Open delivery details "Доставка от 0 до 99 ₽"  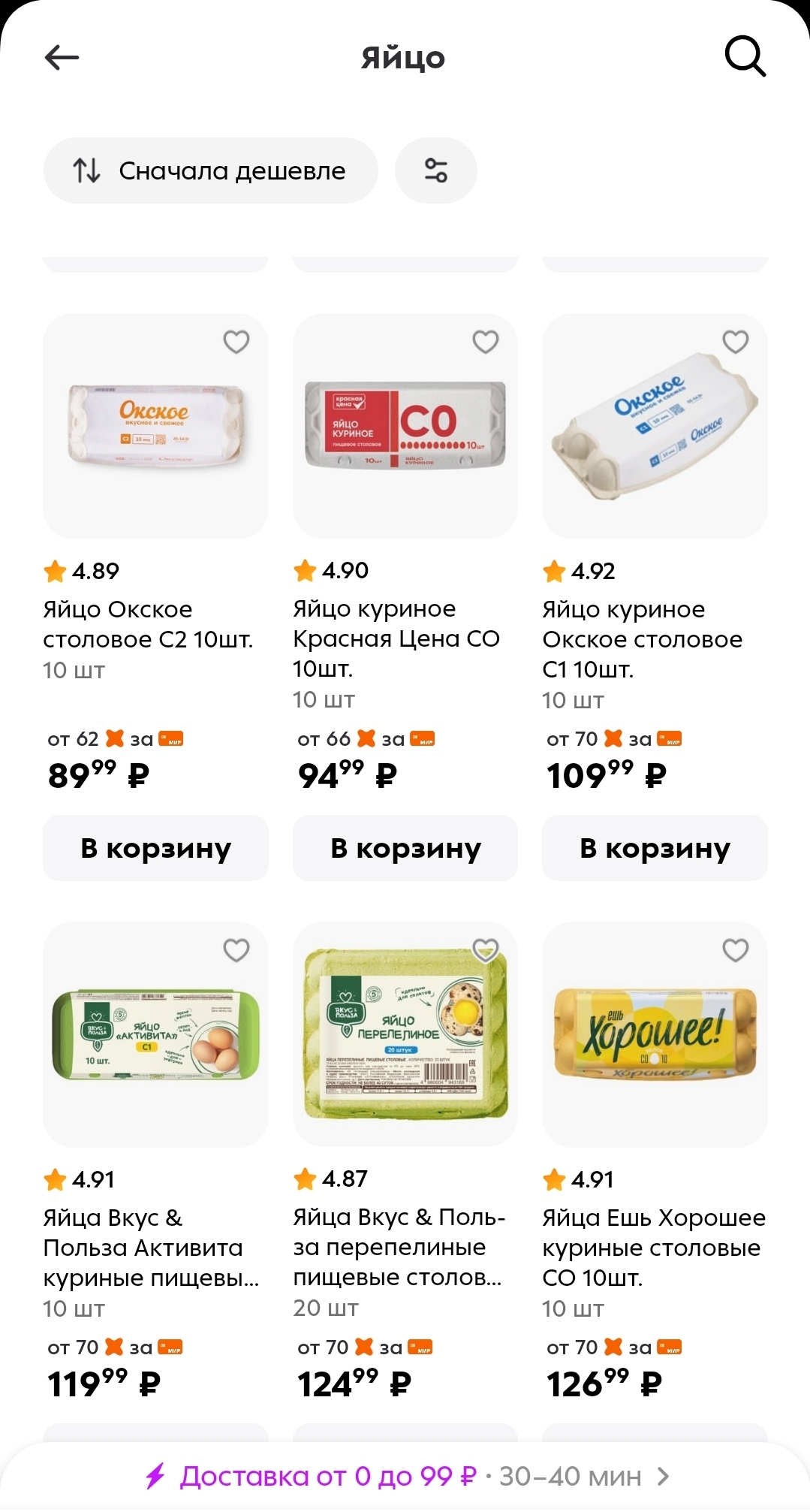[x=405, y=1477]
